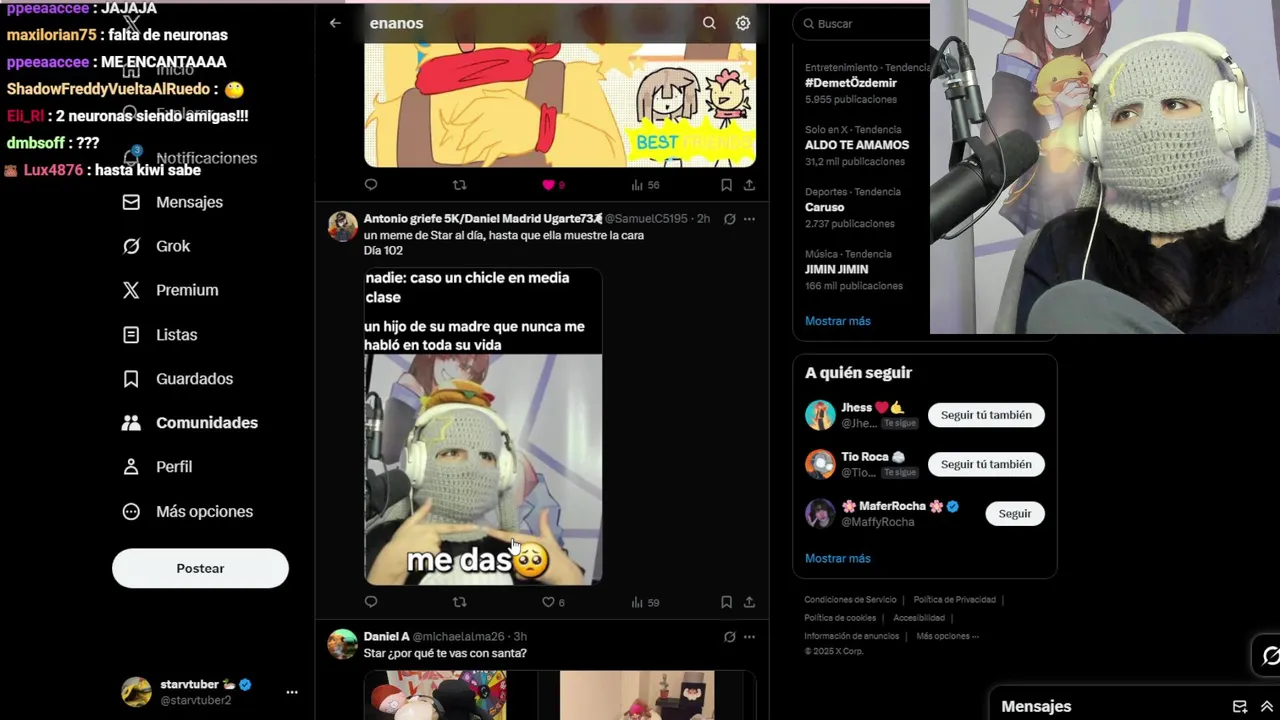Follow MaferRocha with the Seguir button
This screenshot has width=1280, height=720.
pos(1014,514)
